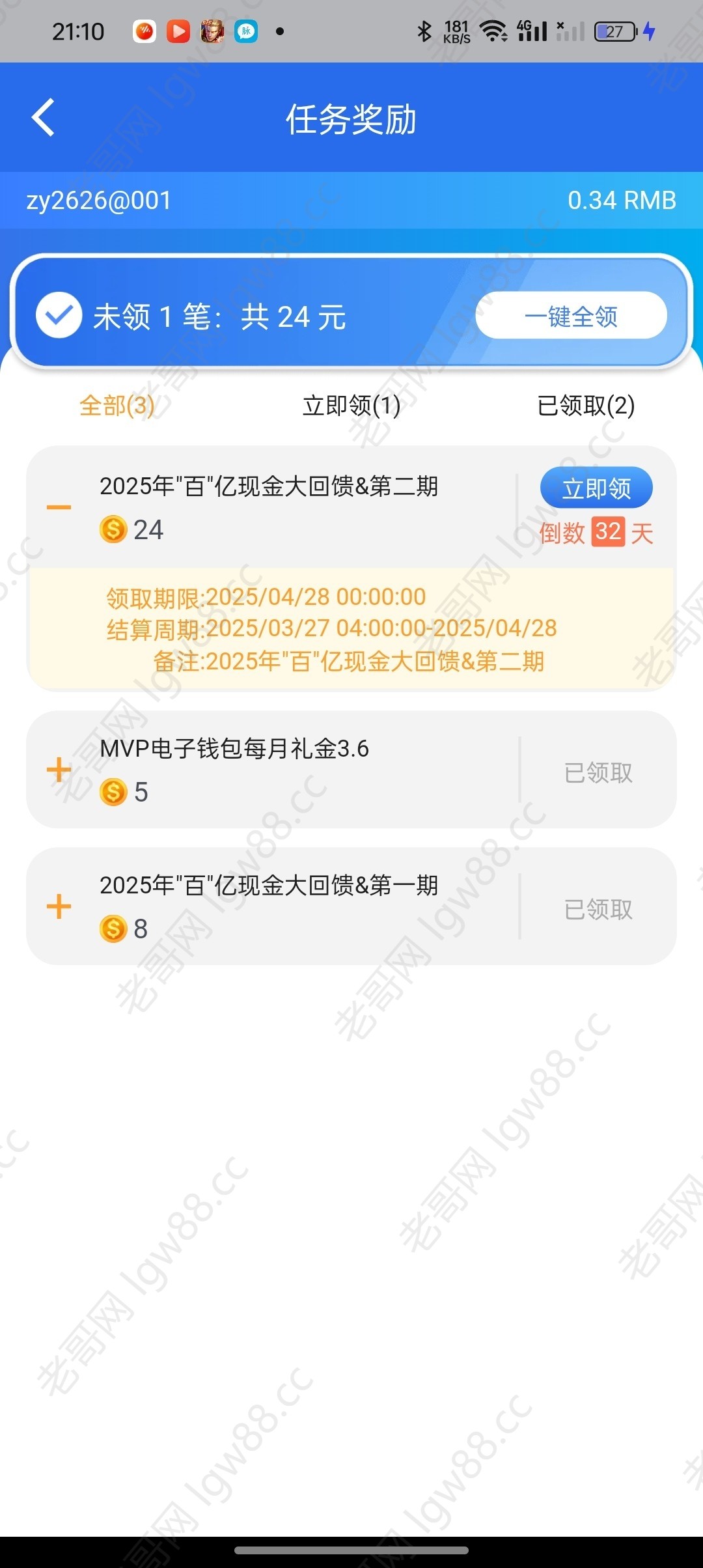Switch to the 立即领(1) tab
703x1568 pixels.
[351, 406]
